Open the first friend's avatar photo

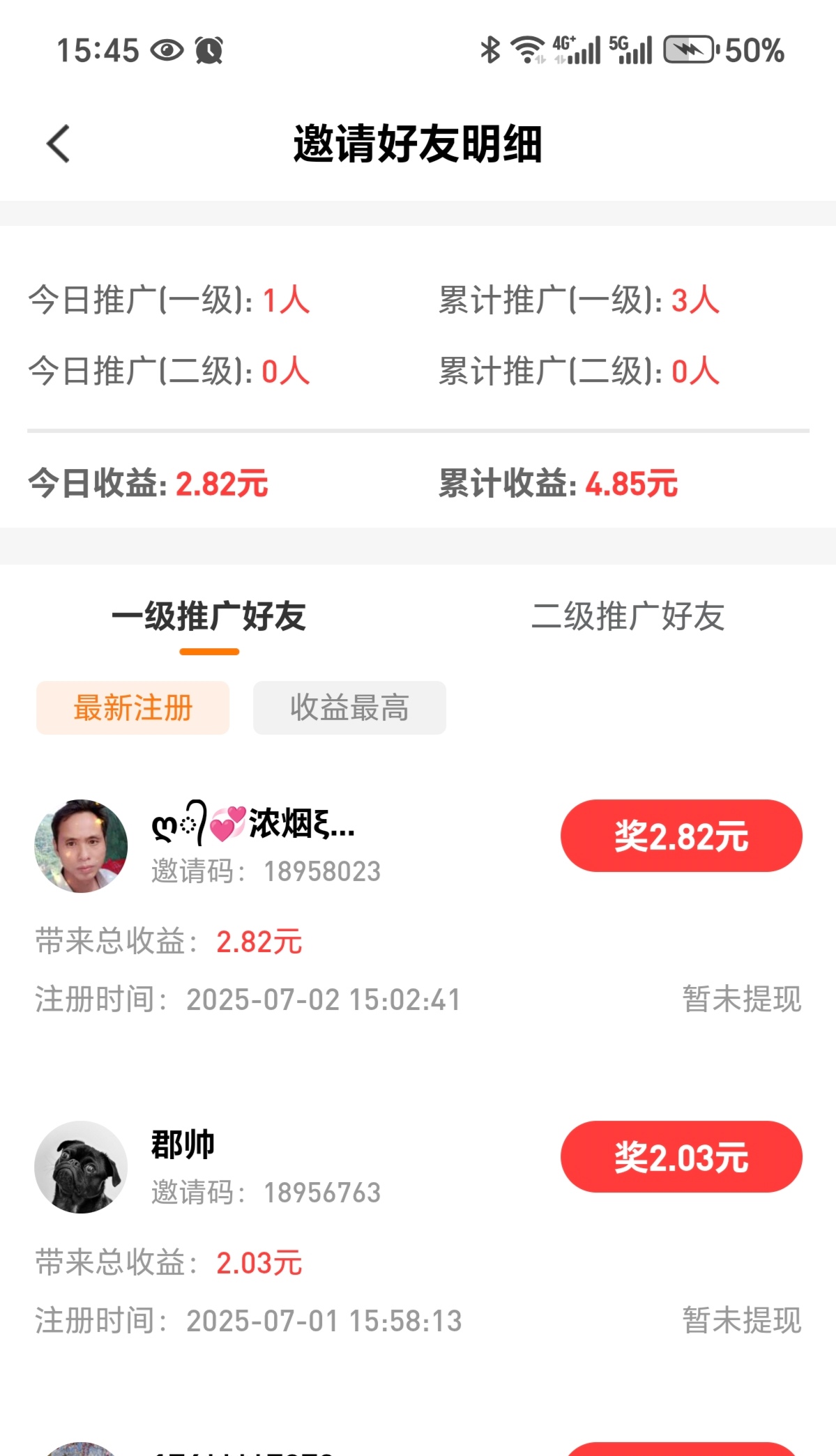[80, 845]
